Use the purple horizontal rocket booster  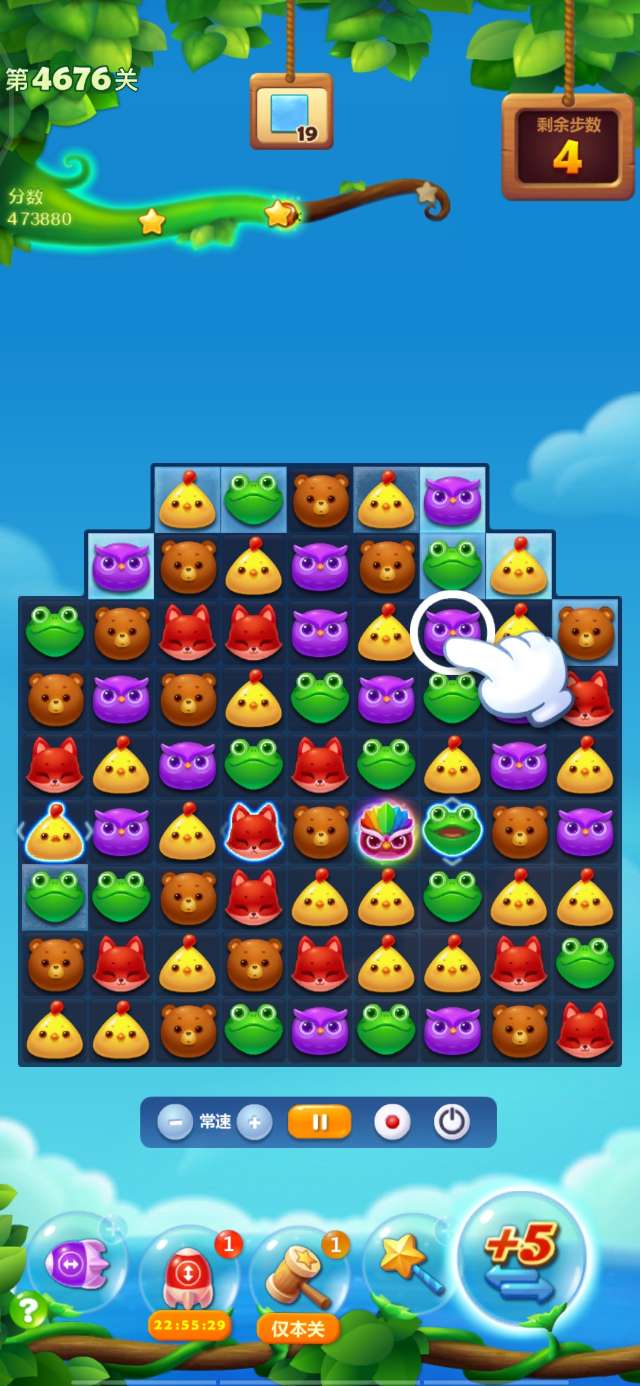[75, 1262]
